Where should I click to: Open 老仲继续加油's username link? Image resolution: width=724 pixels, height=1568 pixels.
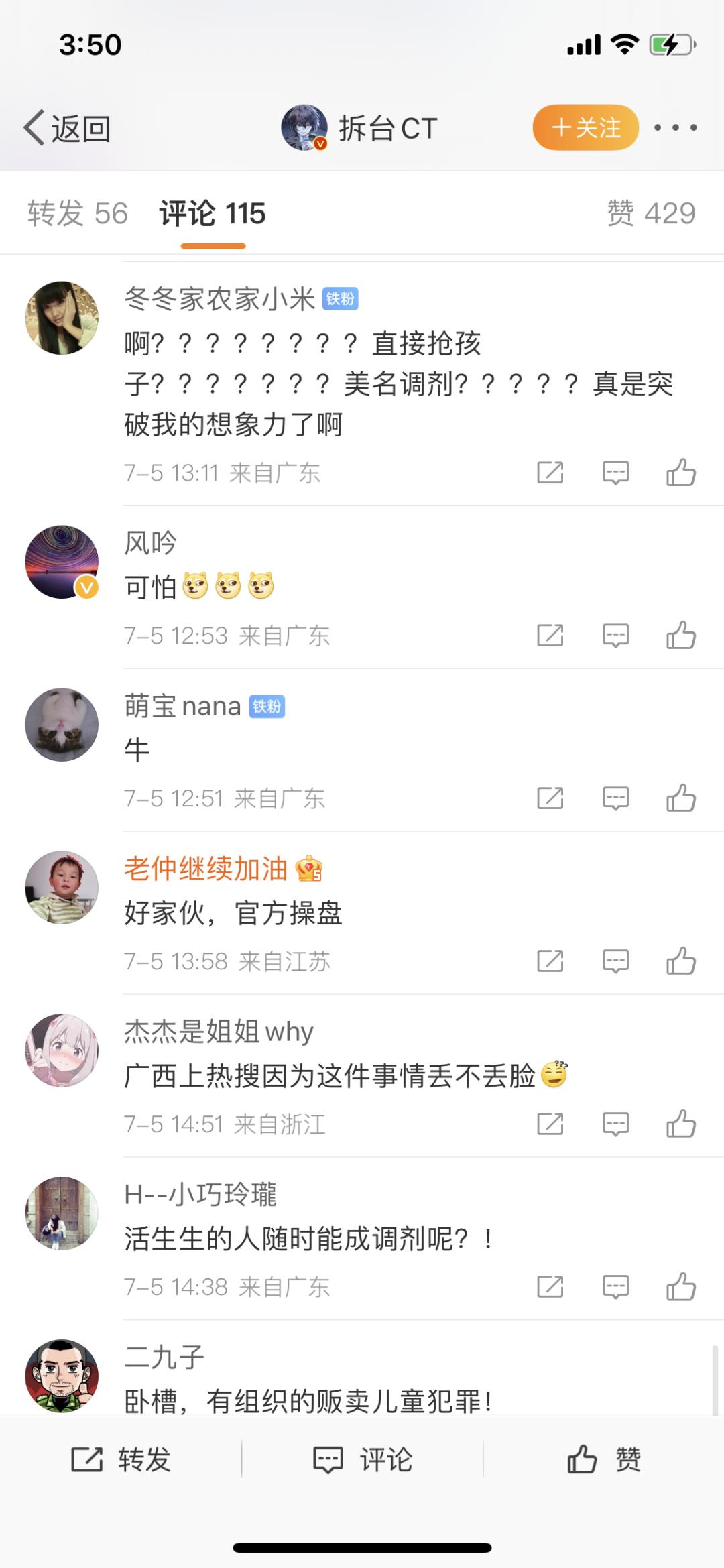click(206, 869)
